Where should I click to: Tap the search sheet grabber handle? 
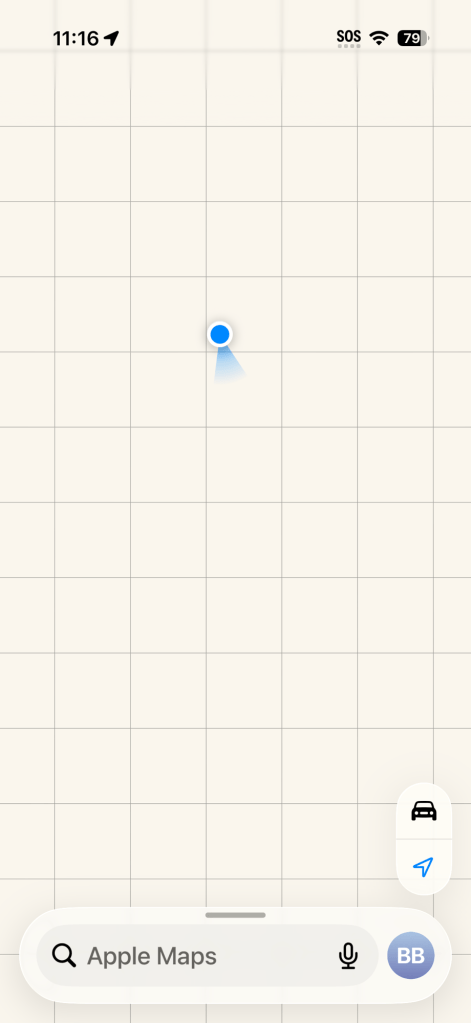click(x=236, y=915)
